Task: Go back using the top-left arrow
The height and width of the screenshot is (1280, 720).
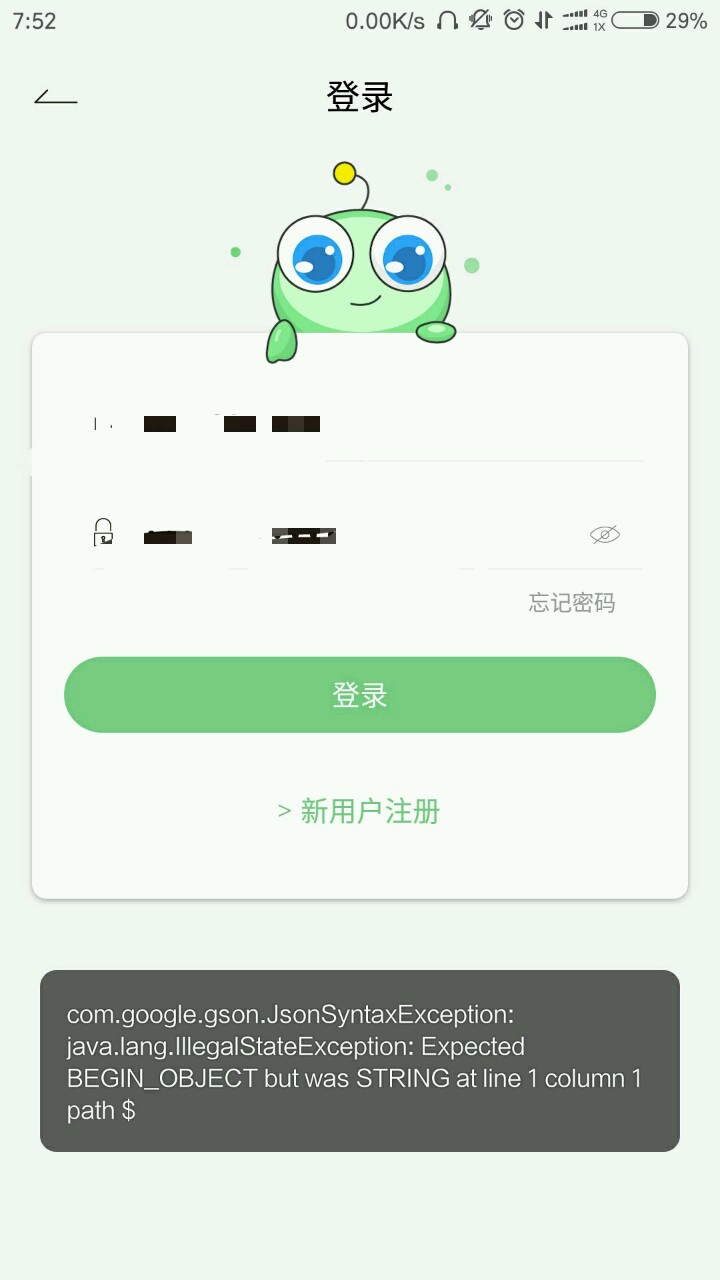Action: coord(56,97)
